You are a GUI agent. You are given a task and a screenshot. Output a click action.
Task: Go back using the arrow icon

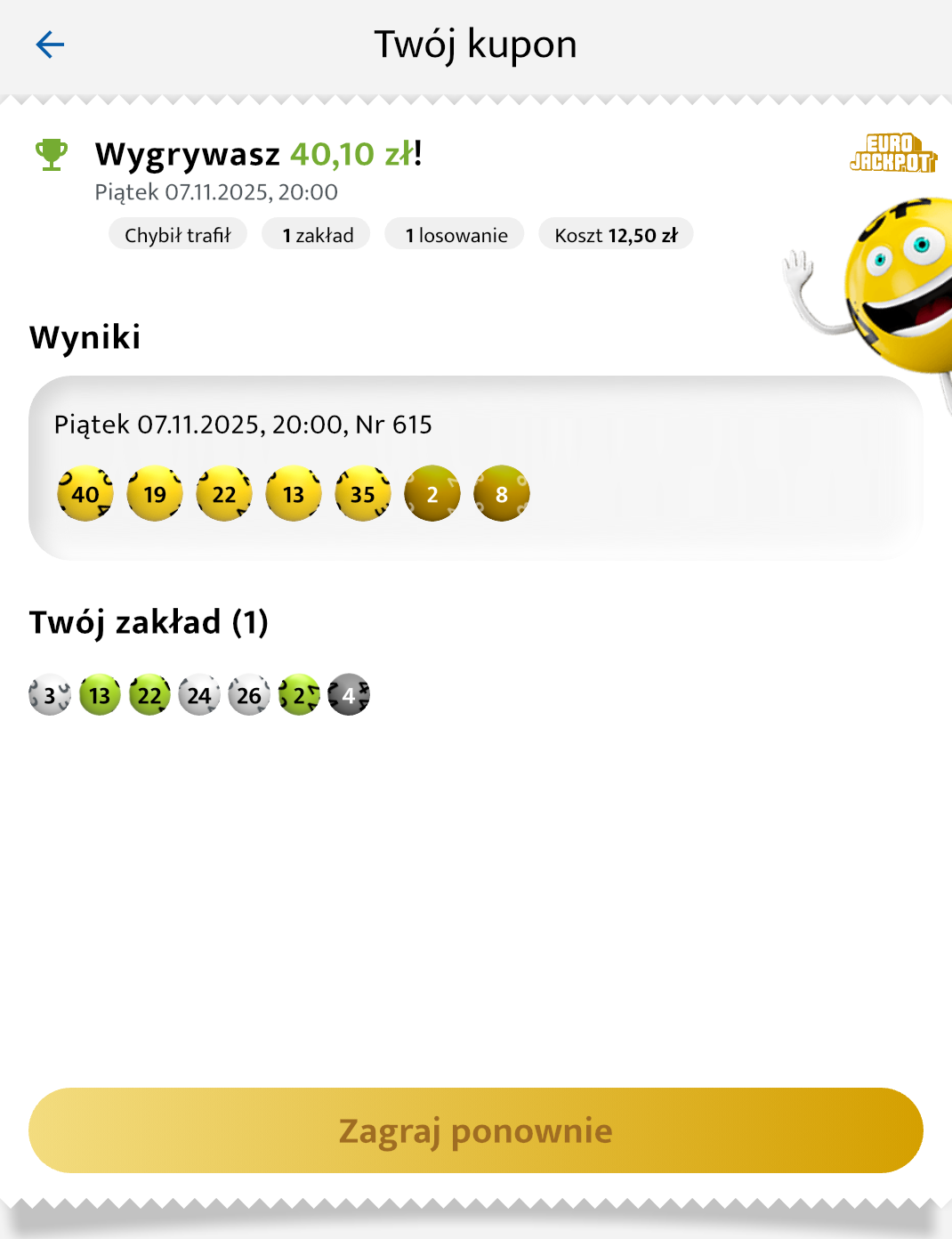coord(50,45)
